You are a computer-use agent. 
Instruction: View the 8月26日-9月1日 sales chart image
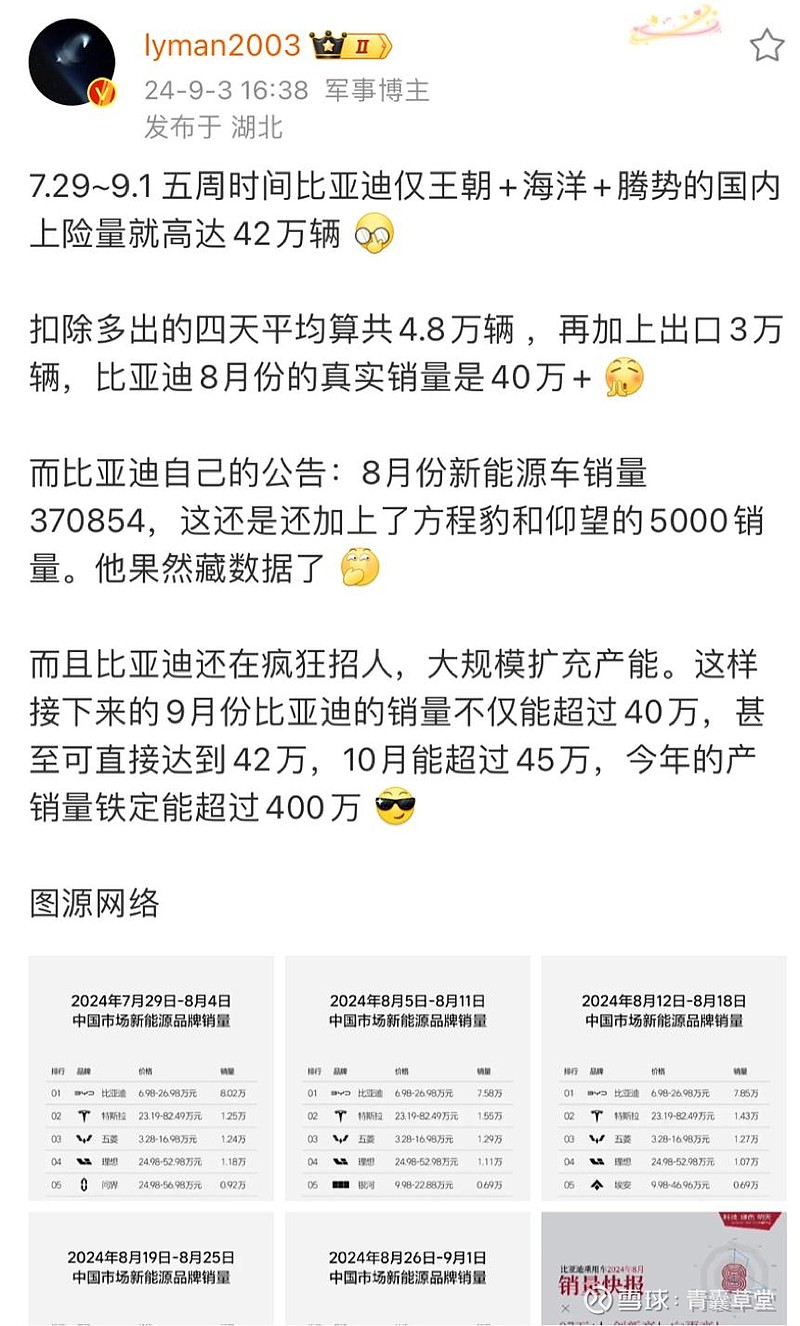tap(407, 1269)
